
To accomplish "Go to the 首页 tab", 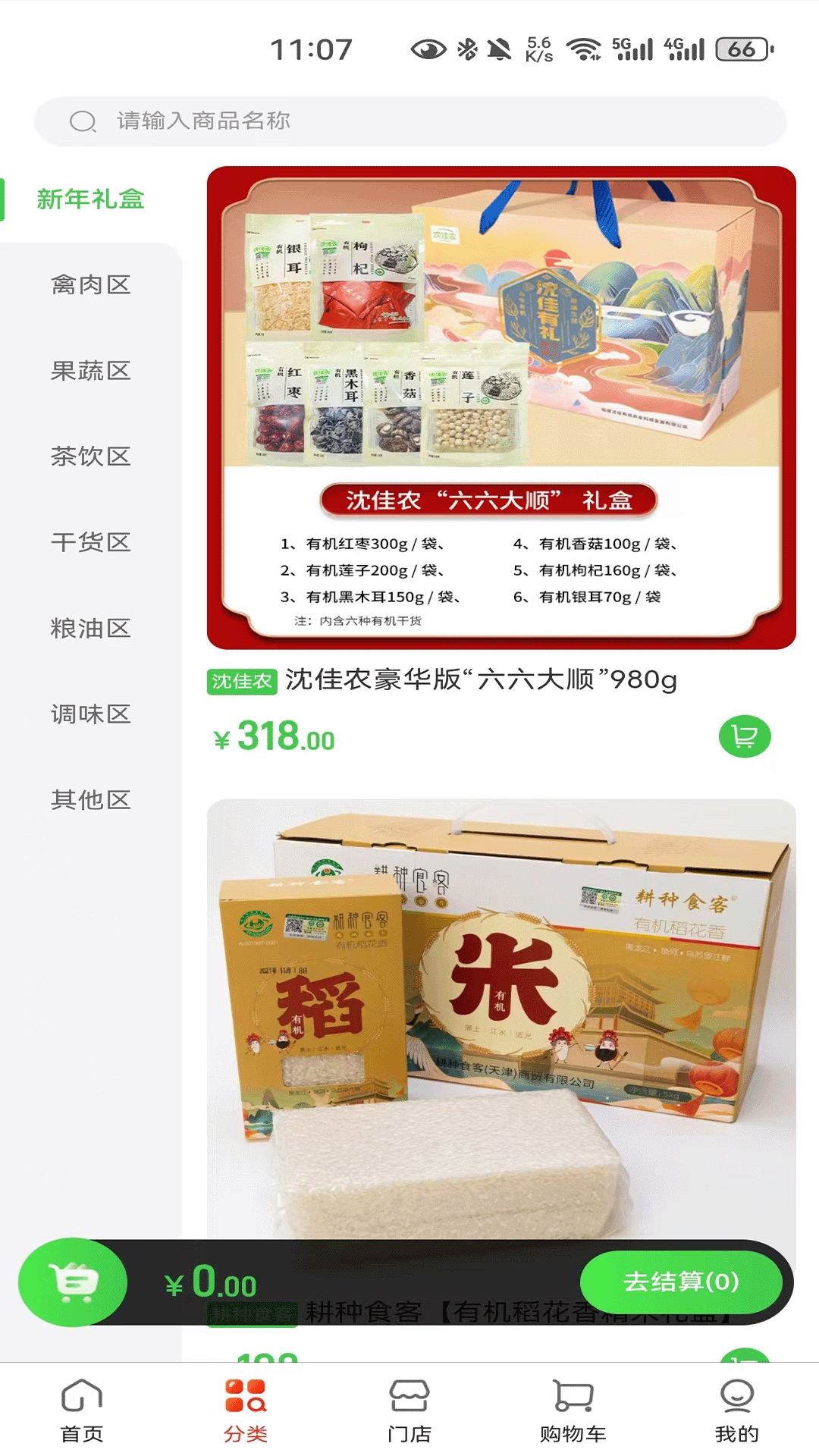I will (x=82, y=1410).
